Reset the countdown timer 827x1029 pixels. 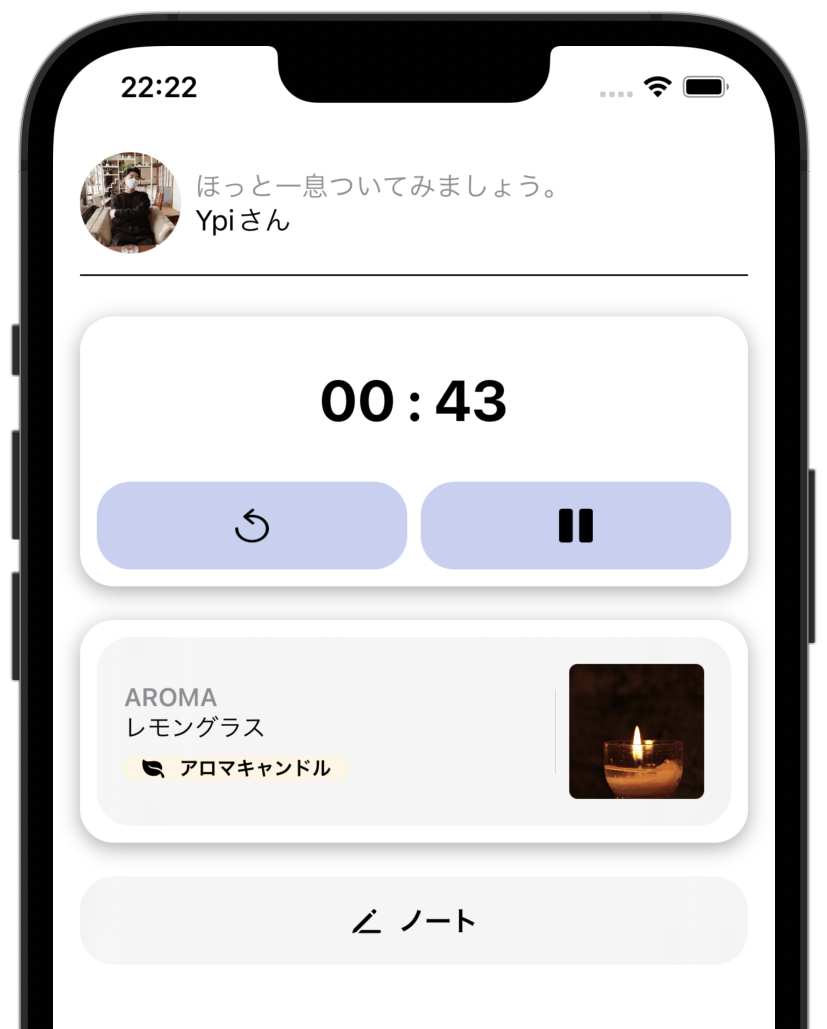252,526
